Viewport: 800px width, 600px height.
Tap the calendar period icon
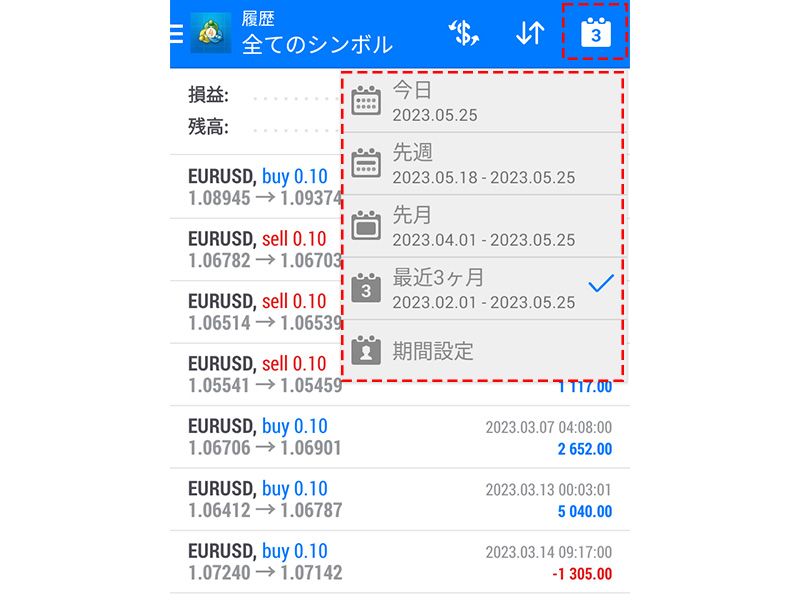596,33
